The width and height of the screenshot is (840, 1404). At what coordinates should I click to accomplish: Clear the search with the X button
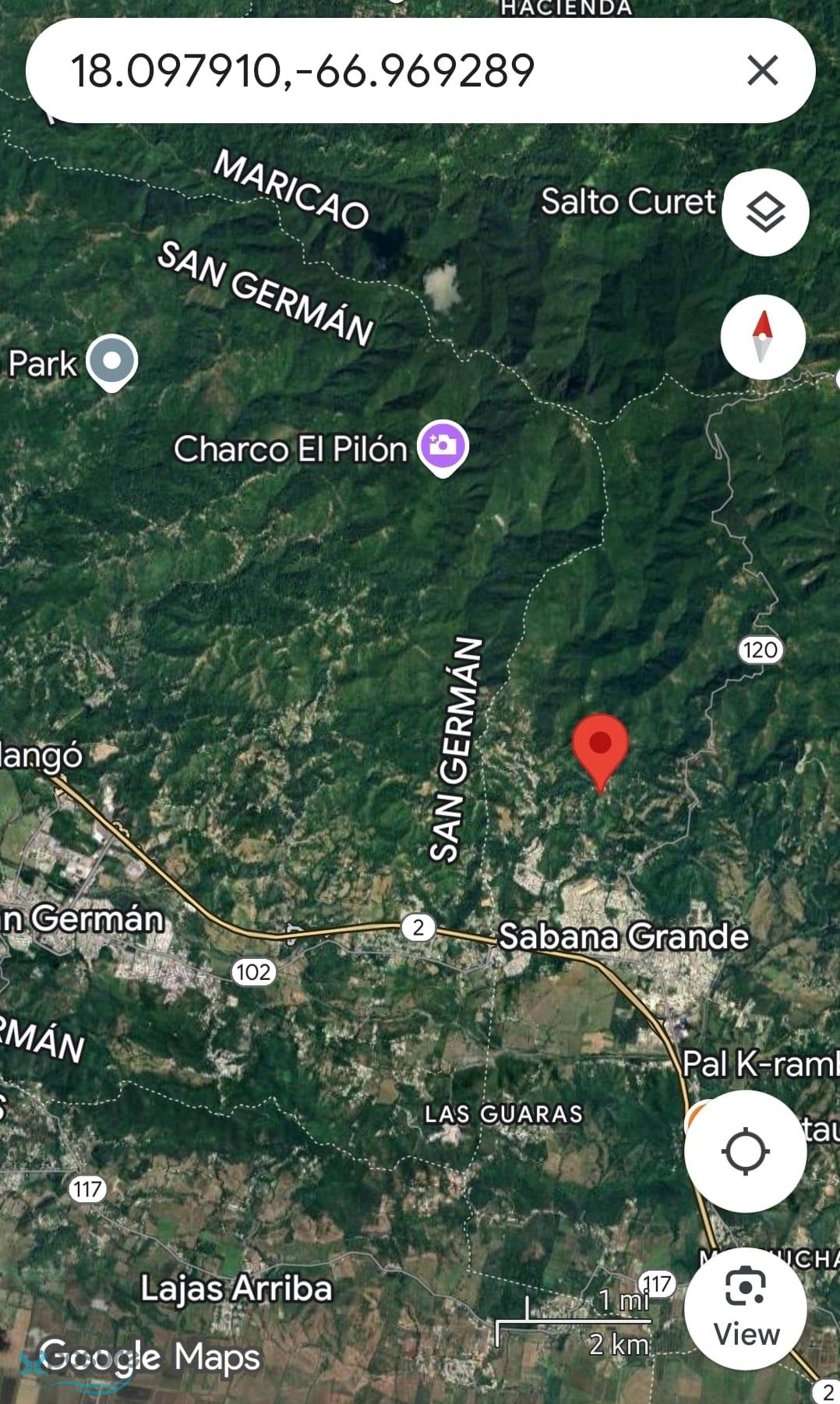point(762,71)
